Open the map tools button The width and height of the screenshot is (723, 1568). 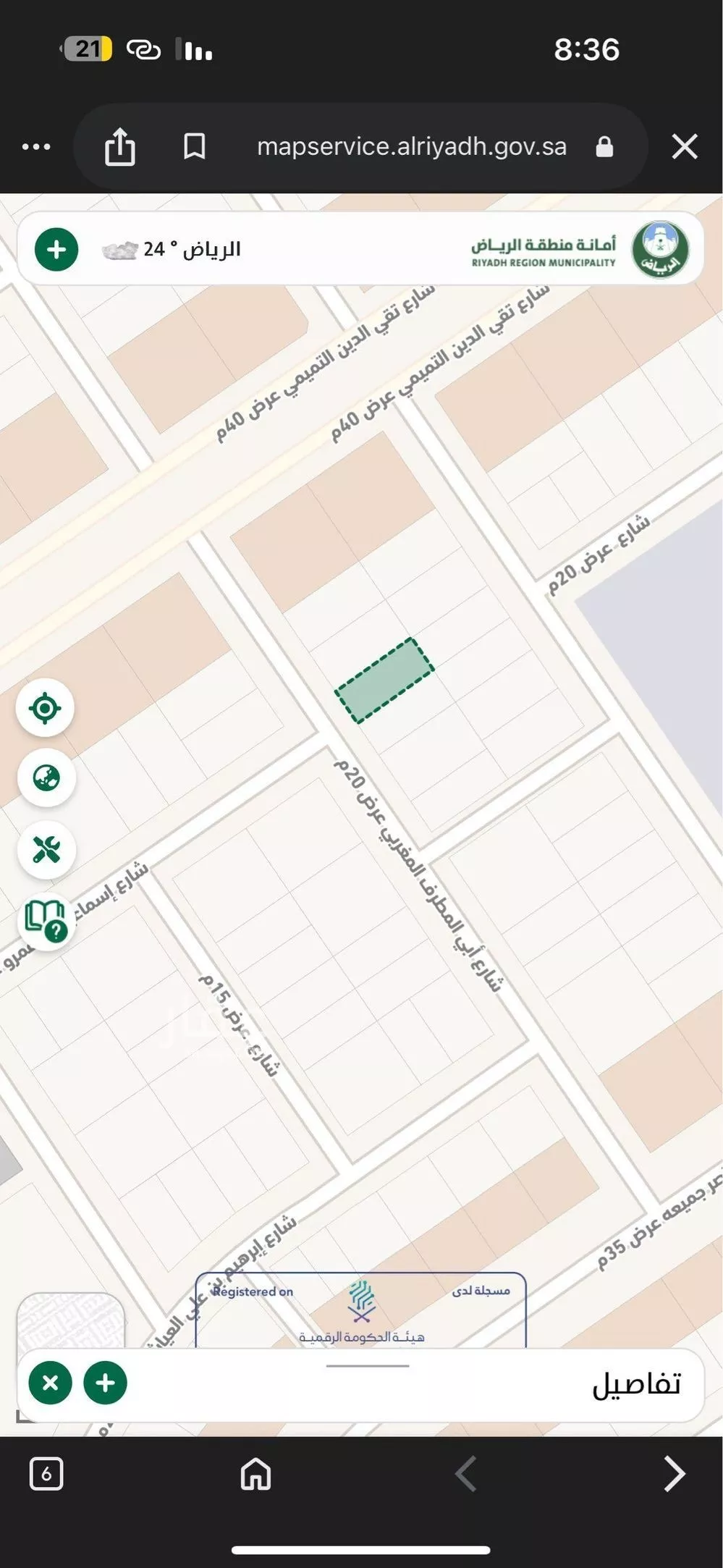coord(46,849)
